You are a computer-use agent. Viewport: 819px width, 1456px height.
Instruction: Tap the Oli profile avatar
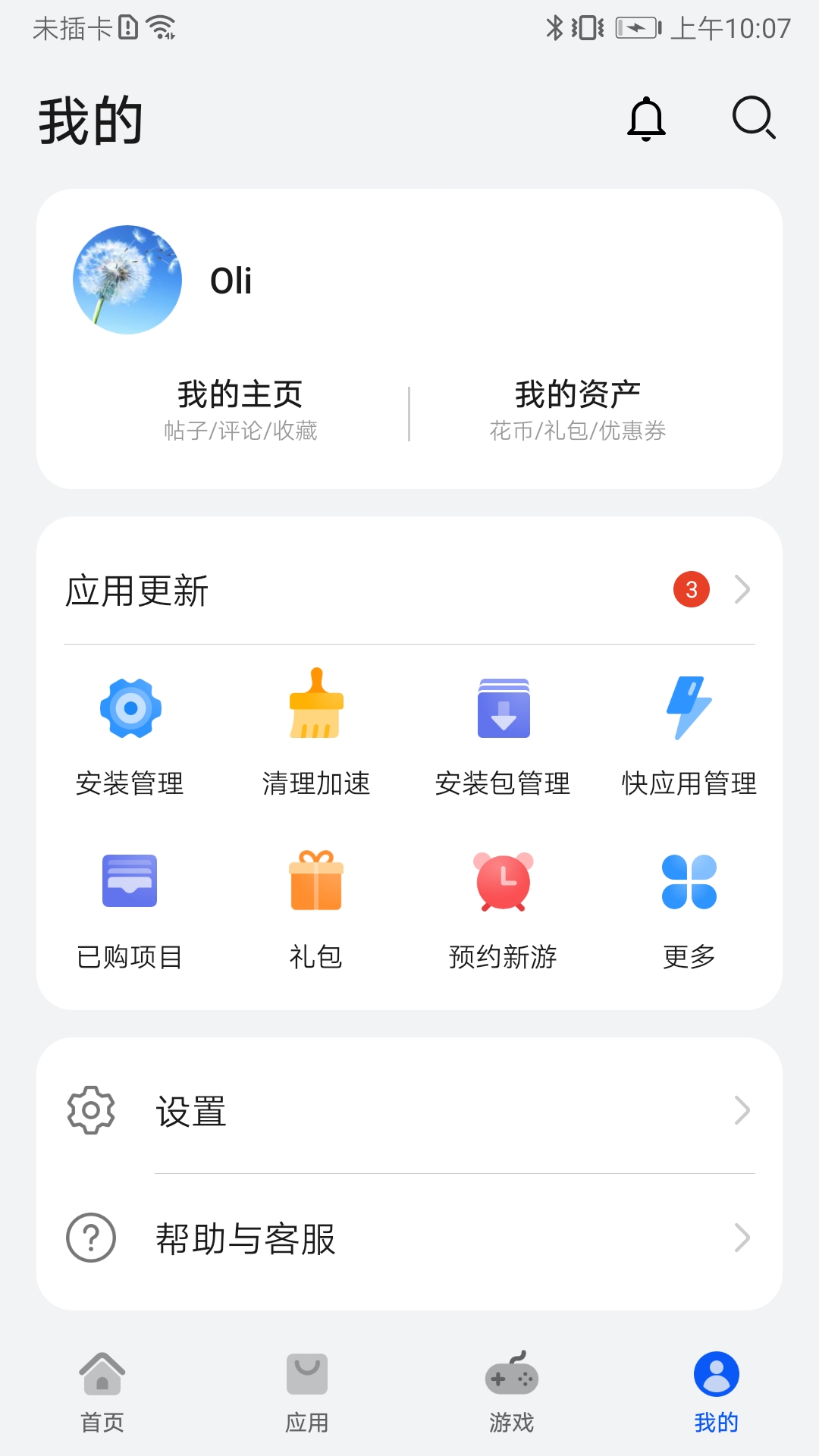click(x=127, y=280)
